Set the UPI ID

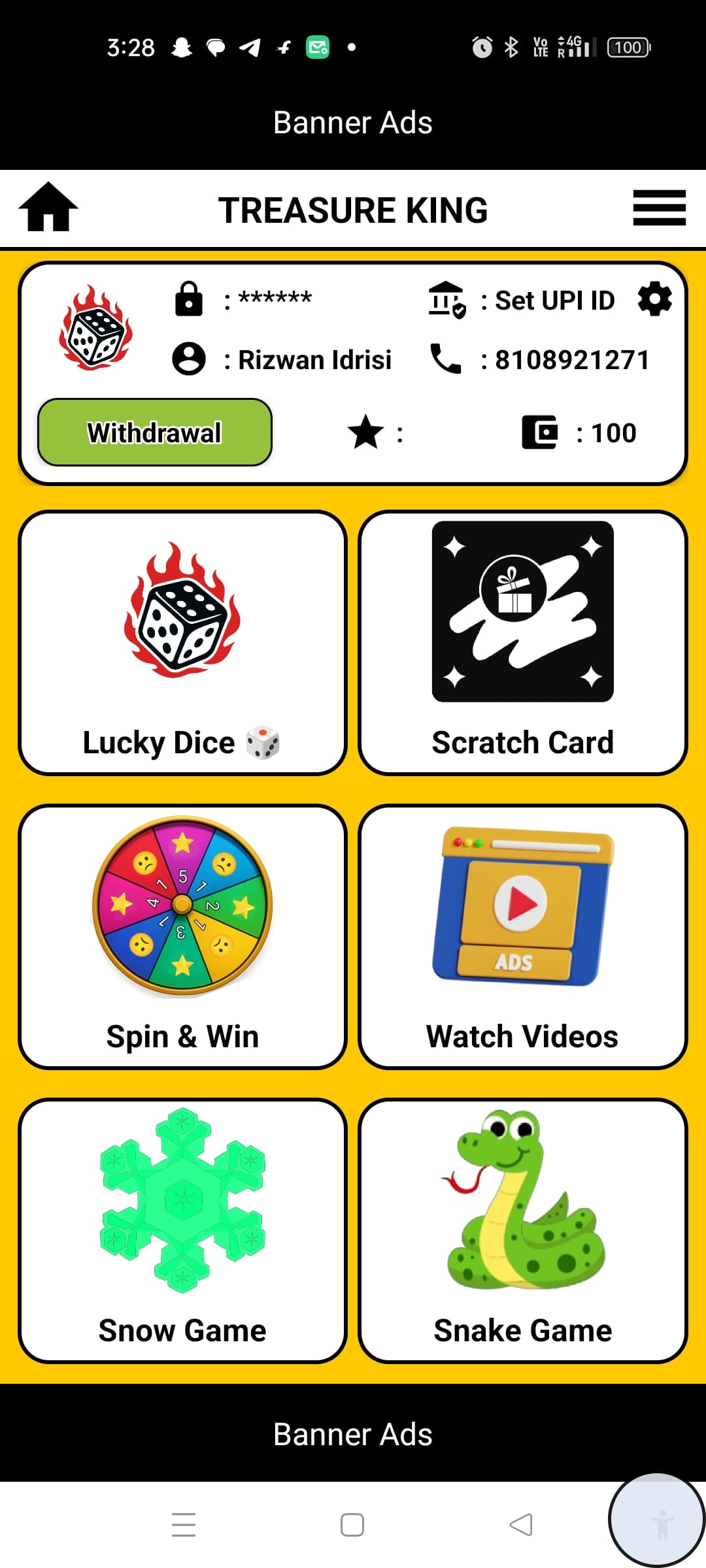pos(554,301)
